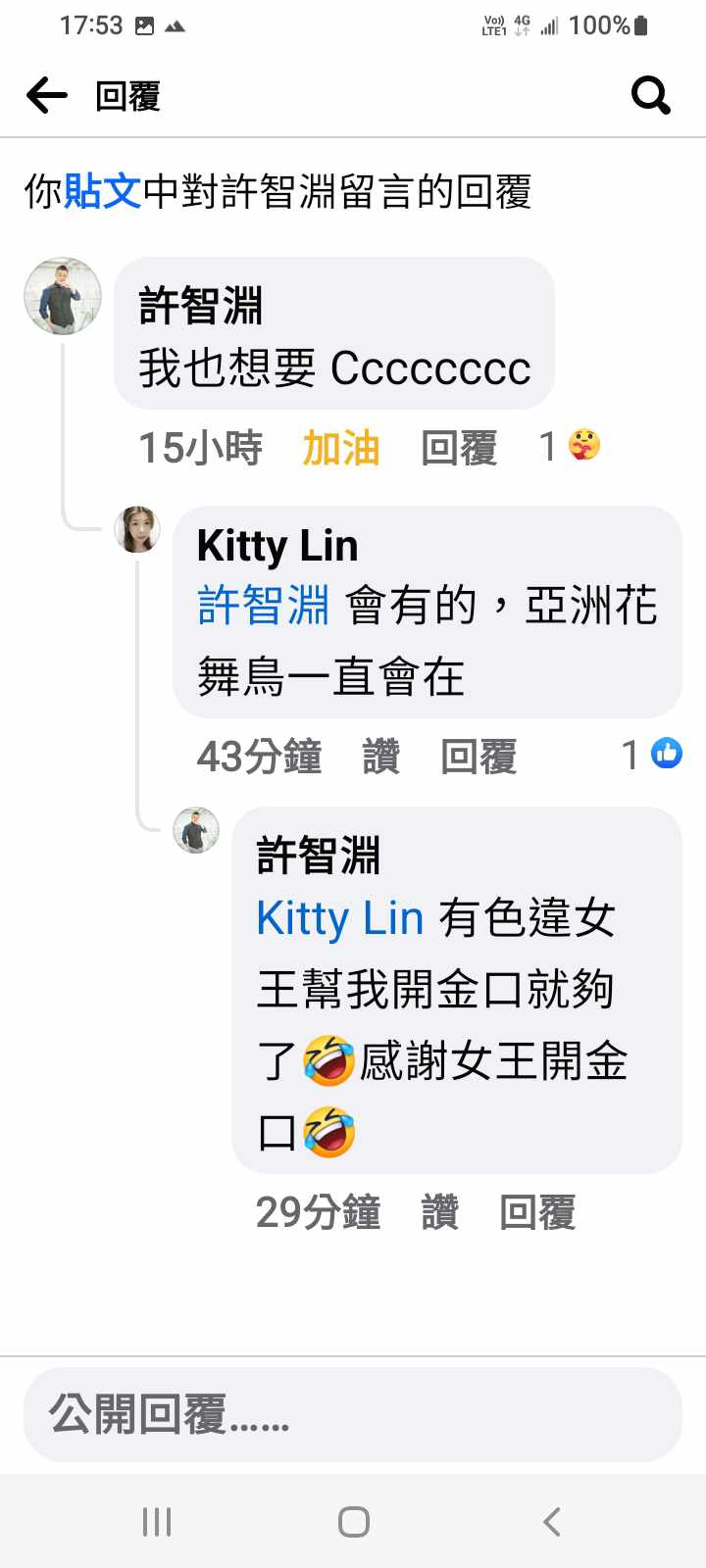Go back using the top-left arrow
706x1568 pixels.
pos(46,96)
